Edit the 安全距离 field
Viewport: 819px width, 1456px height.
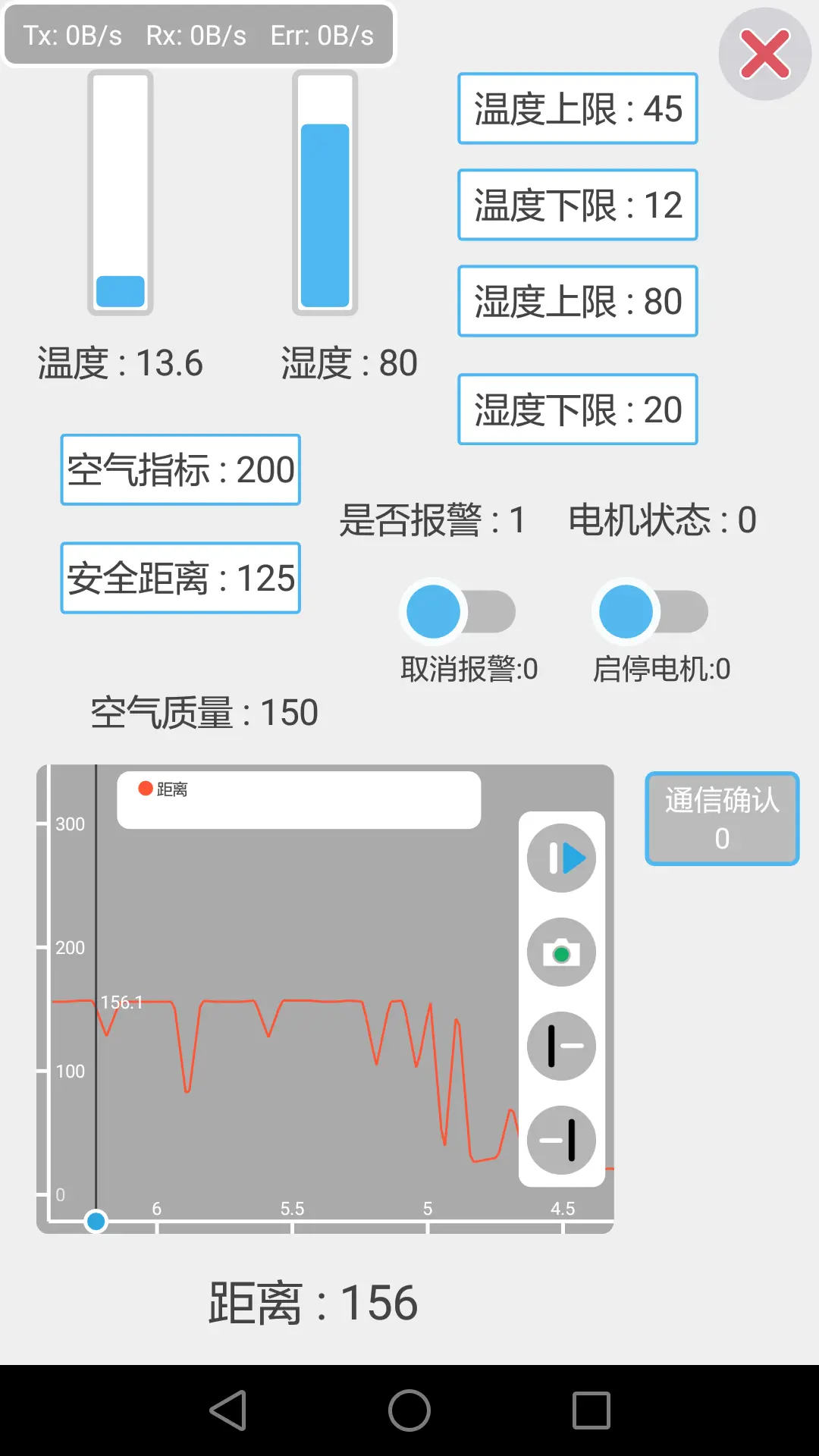pyautogui.click(x=180, y=578)
